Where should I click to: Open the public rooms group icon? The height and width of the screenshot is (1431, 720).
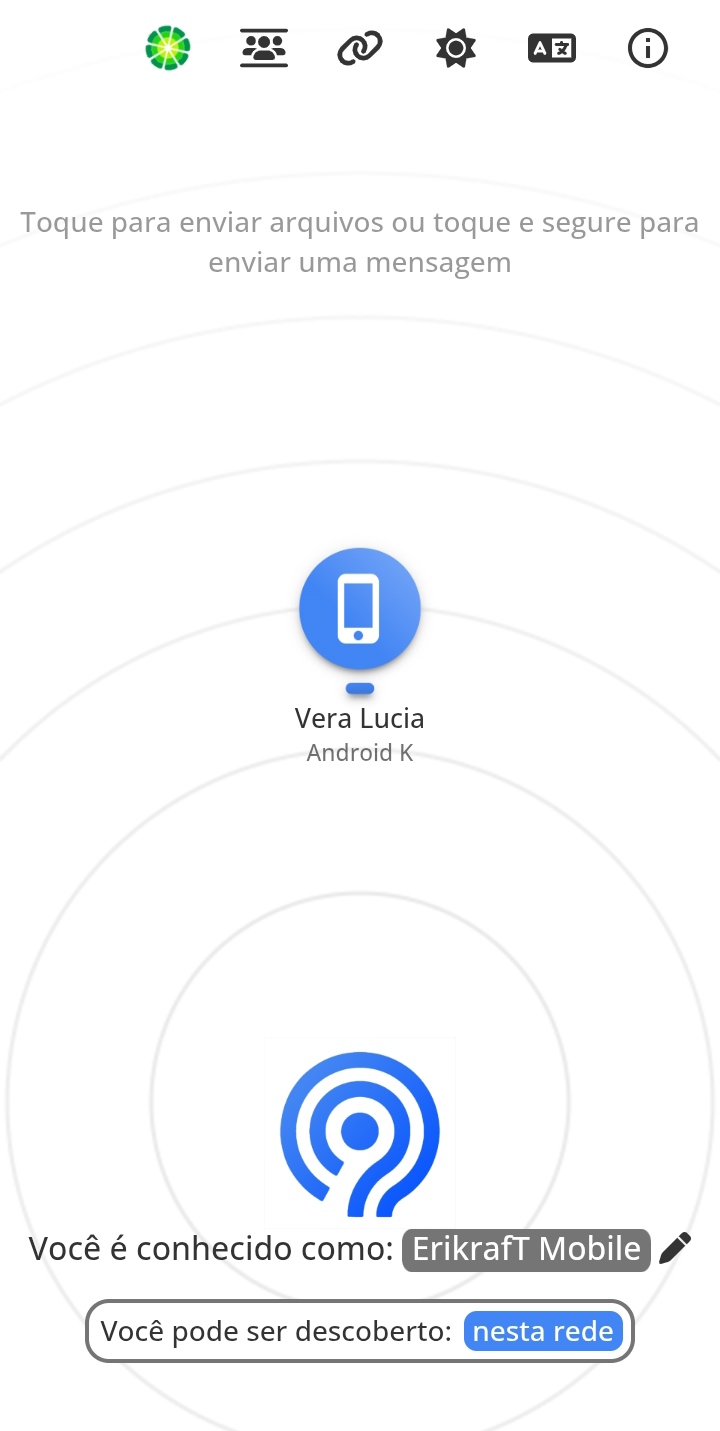264,48
